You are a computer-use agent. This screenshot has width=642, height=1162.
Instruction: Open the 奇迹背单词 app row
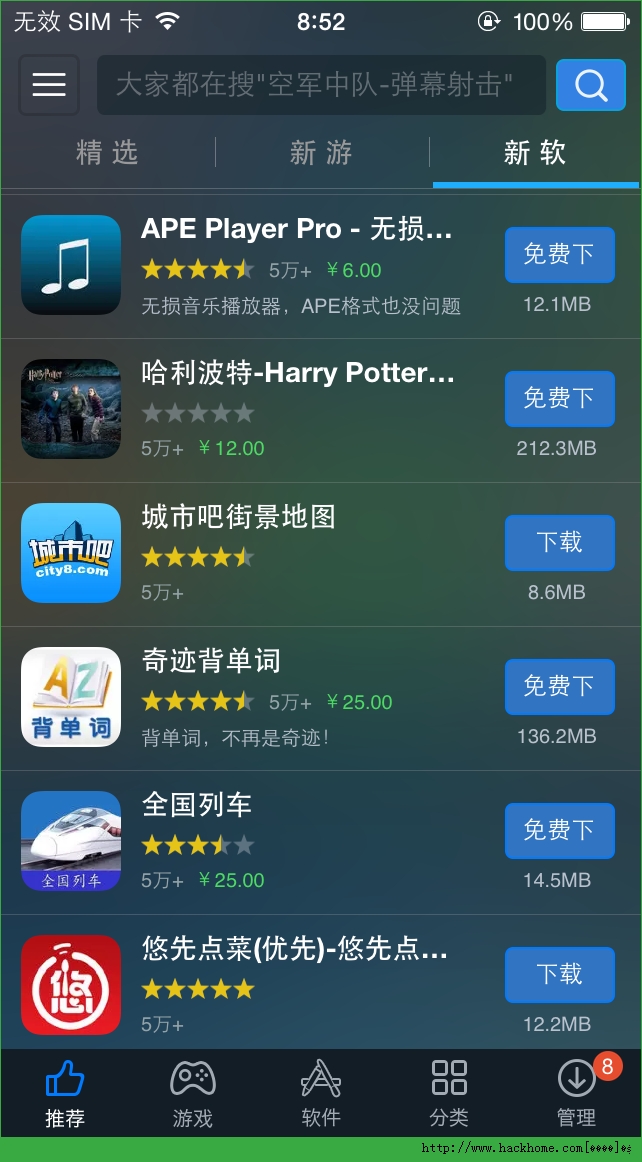(300, 698)
